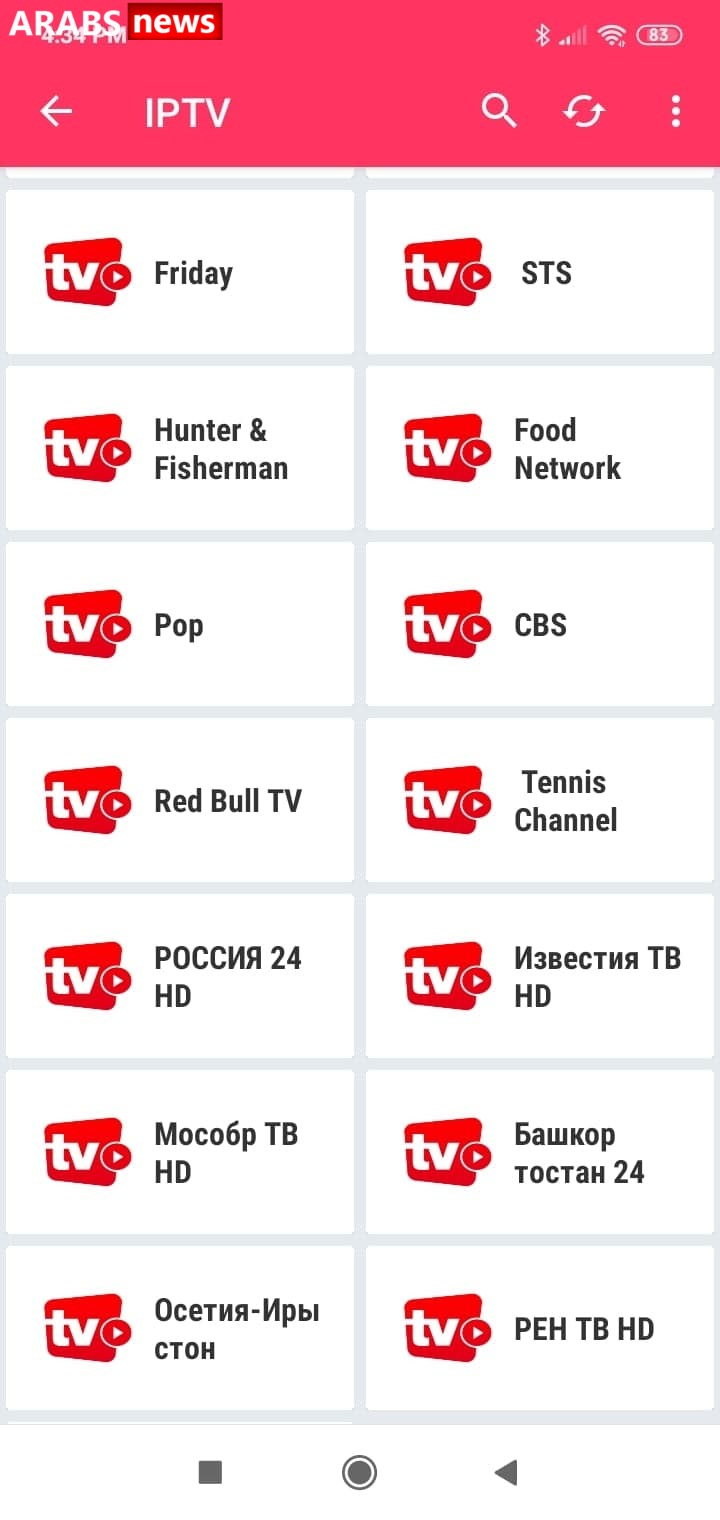720x1520 pixels.
Task: Tap the Известия ТВ HD channel
Action: click(x=540, y=976)
